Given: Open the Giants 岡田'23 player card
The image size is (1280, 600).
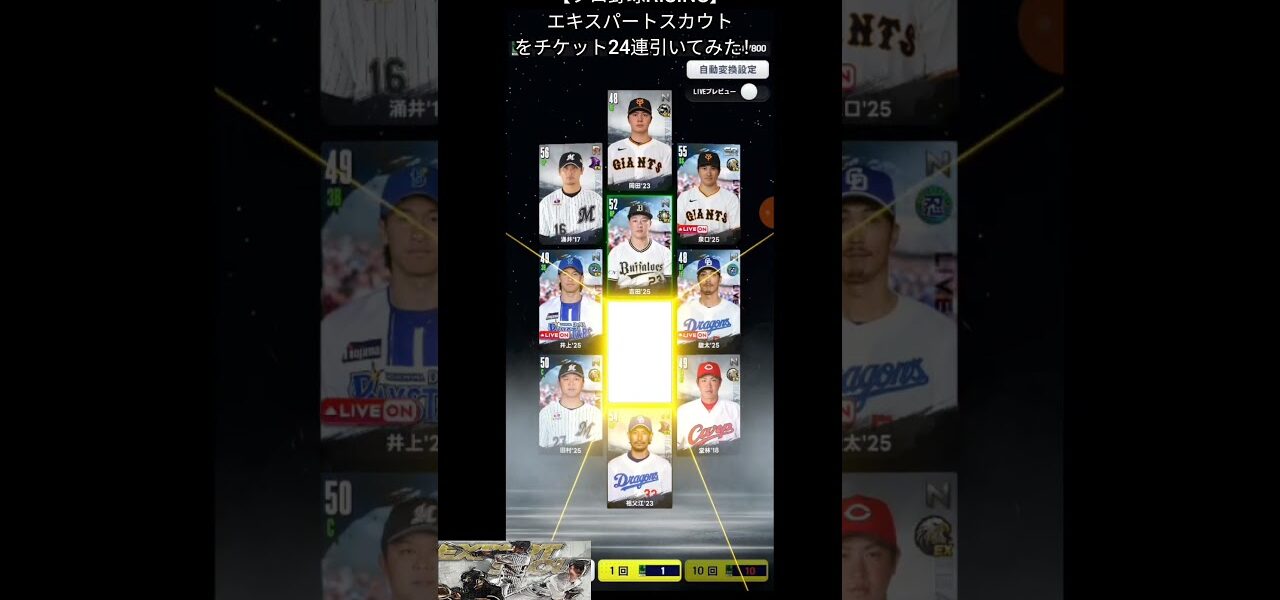Looking at the screenshot, I should click(639, 139).
